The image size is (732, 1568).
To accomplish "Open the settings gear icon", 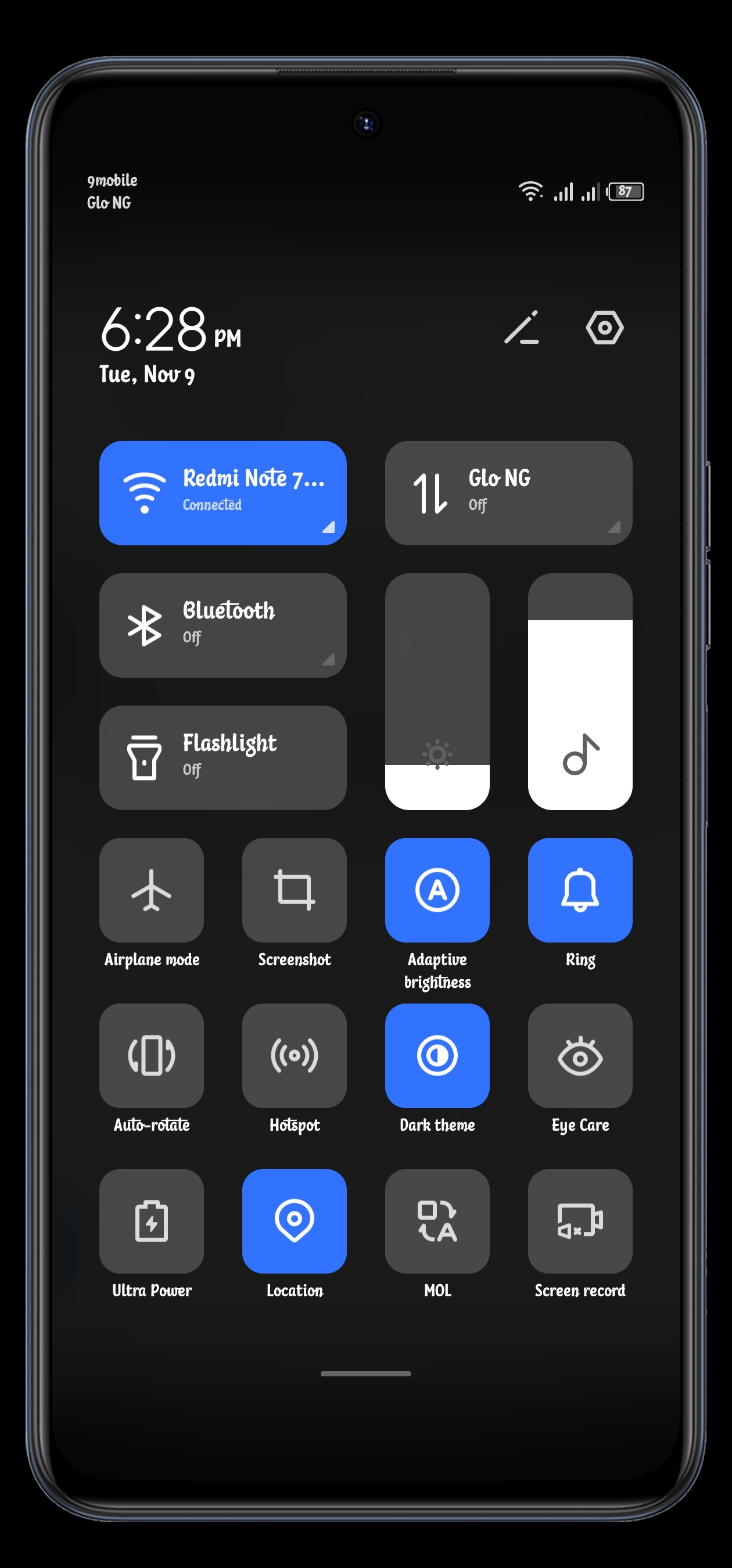I will pos(604,328).
